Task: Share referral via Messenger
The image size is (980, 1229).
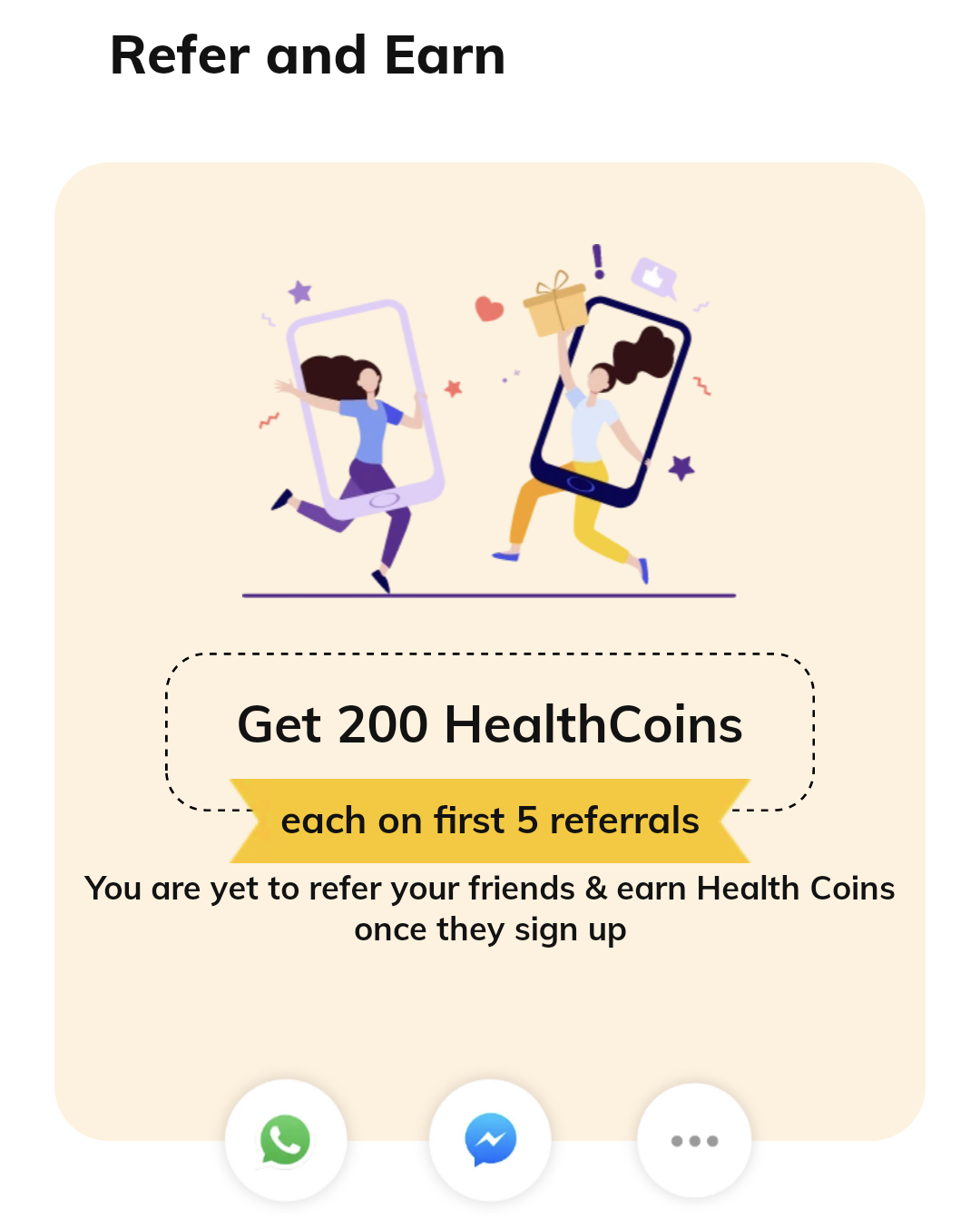Action: [490, 1140]
